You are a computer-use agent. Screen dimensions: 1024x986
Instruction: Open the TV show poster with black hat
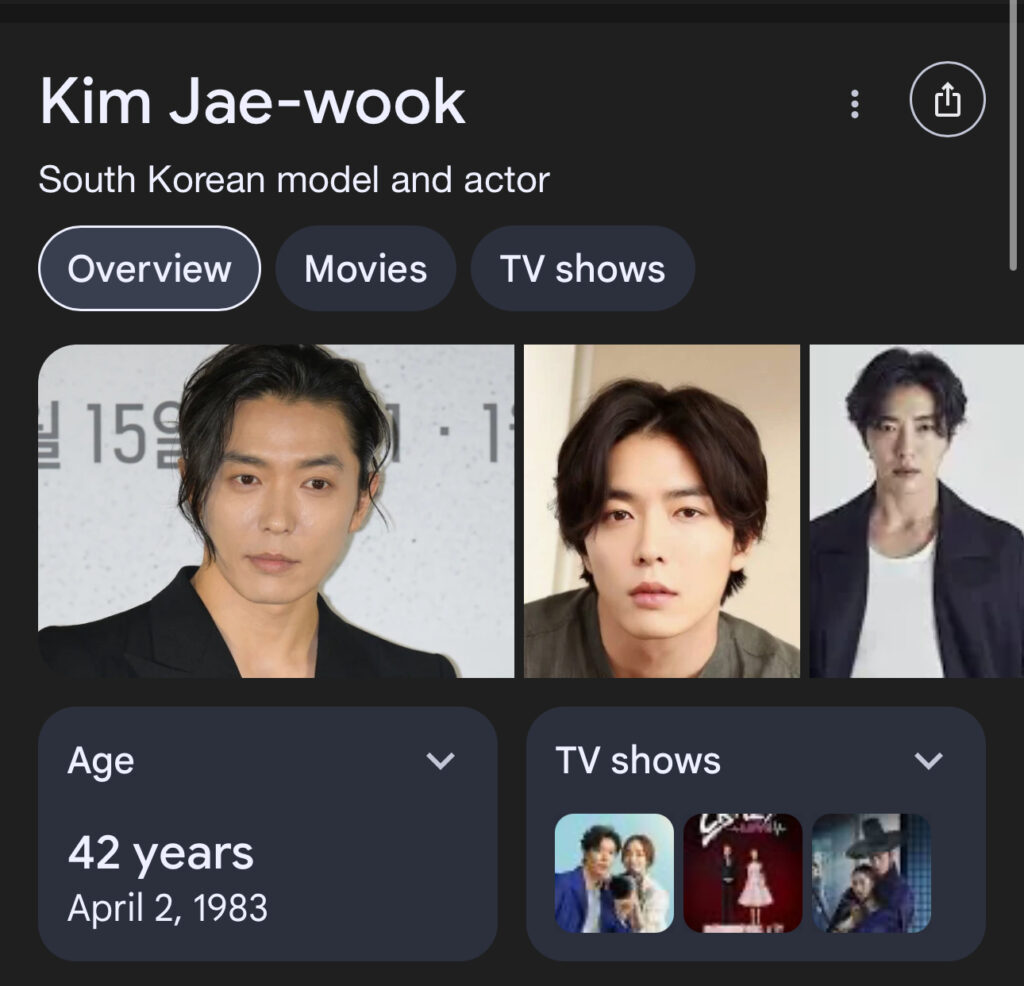pyautogui.click(x=871, y=873)
